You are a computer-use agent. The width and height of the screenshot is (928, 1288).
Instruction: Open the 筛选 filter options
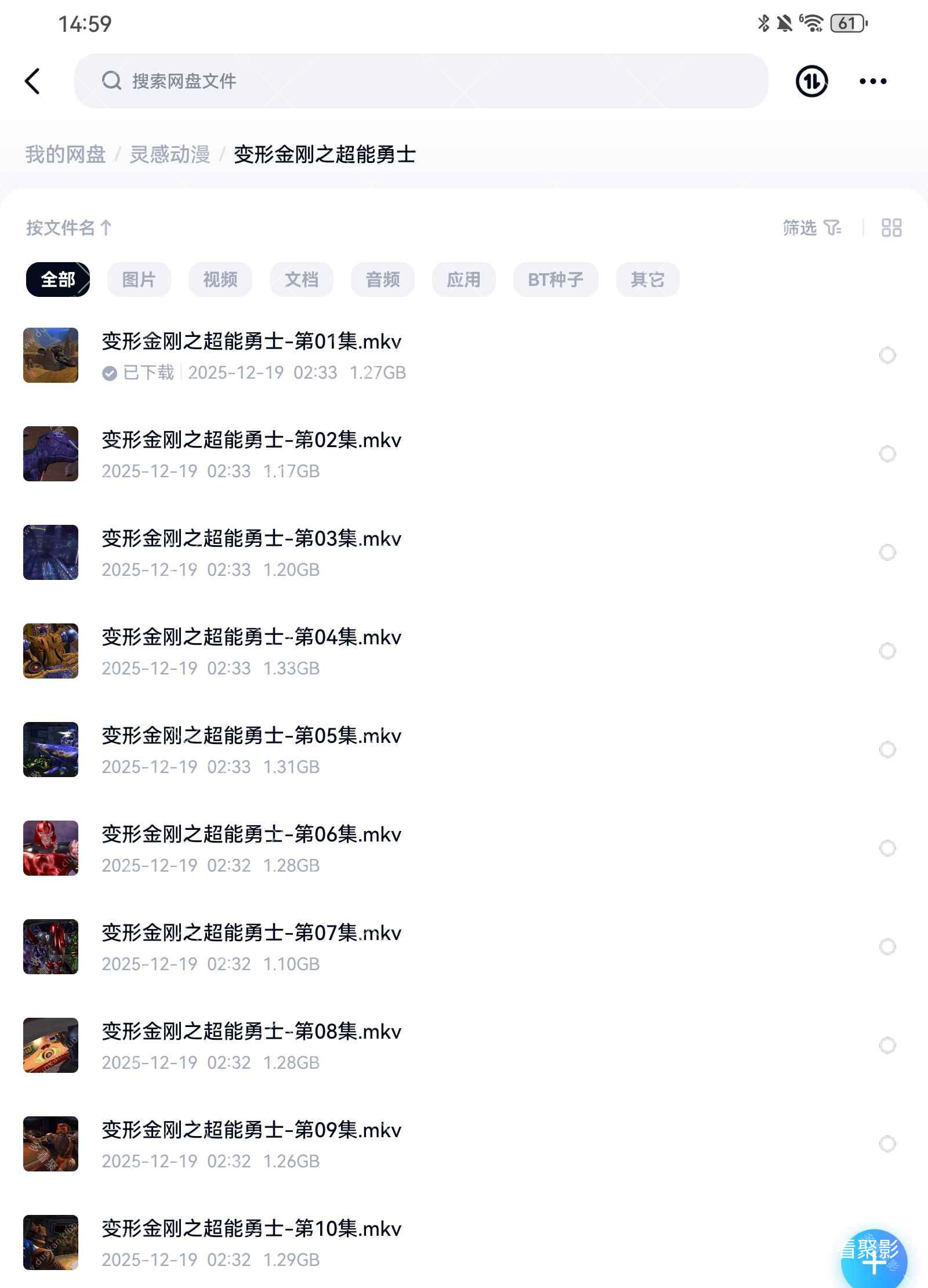(x=811, y=227)
